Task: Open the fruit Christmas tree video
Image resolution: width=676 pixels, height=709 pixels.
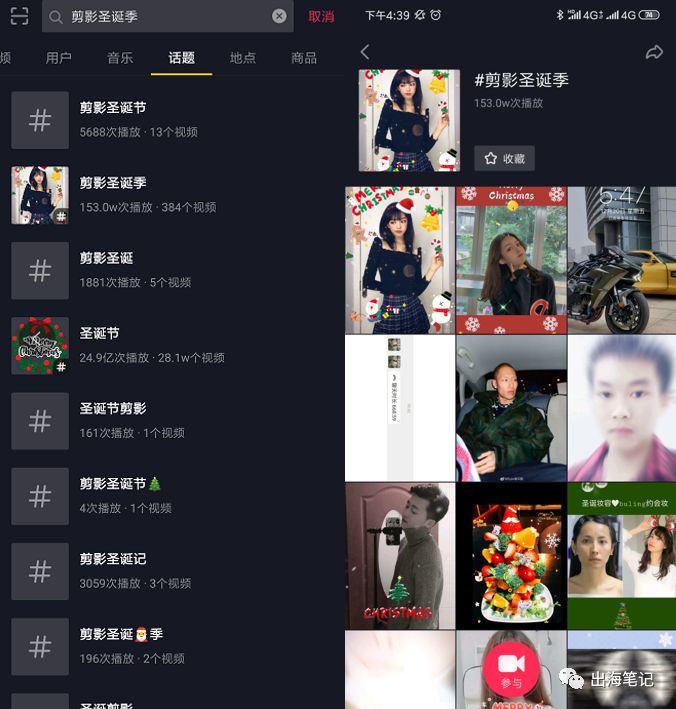Action: coord(511,556)
